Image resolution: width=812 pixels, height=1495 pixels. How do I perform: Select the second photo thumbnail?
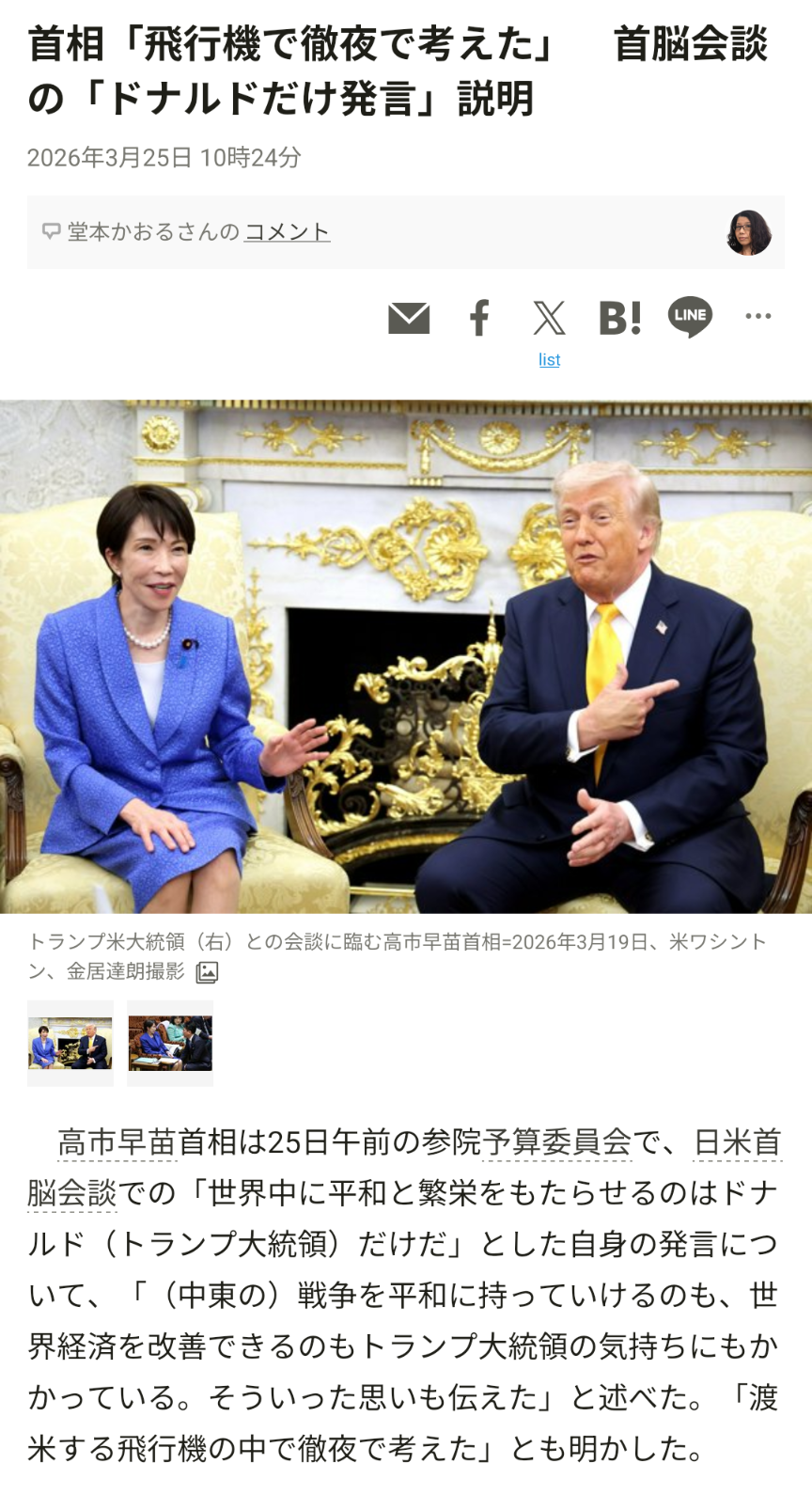(x=170, y=1044)
